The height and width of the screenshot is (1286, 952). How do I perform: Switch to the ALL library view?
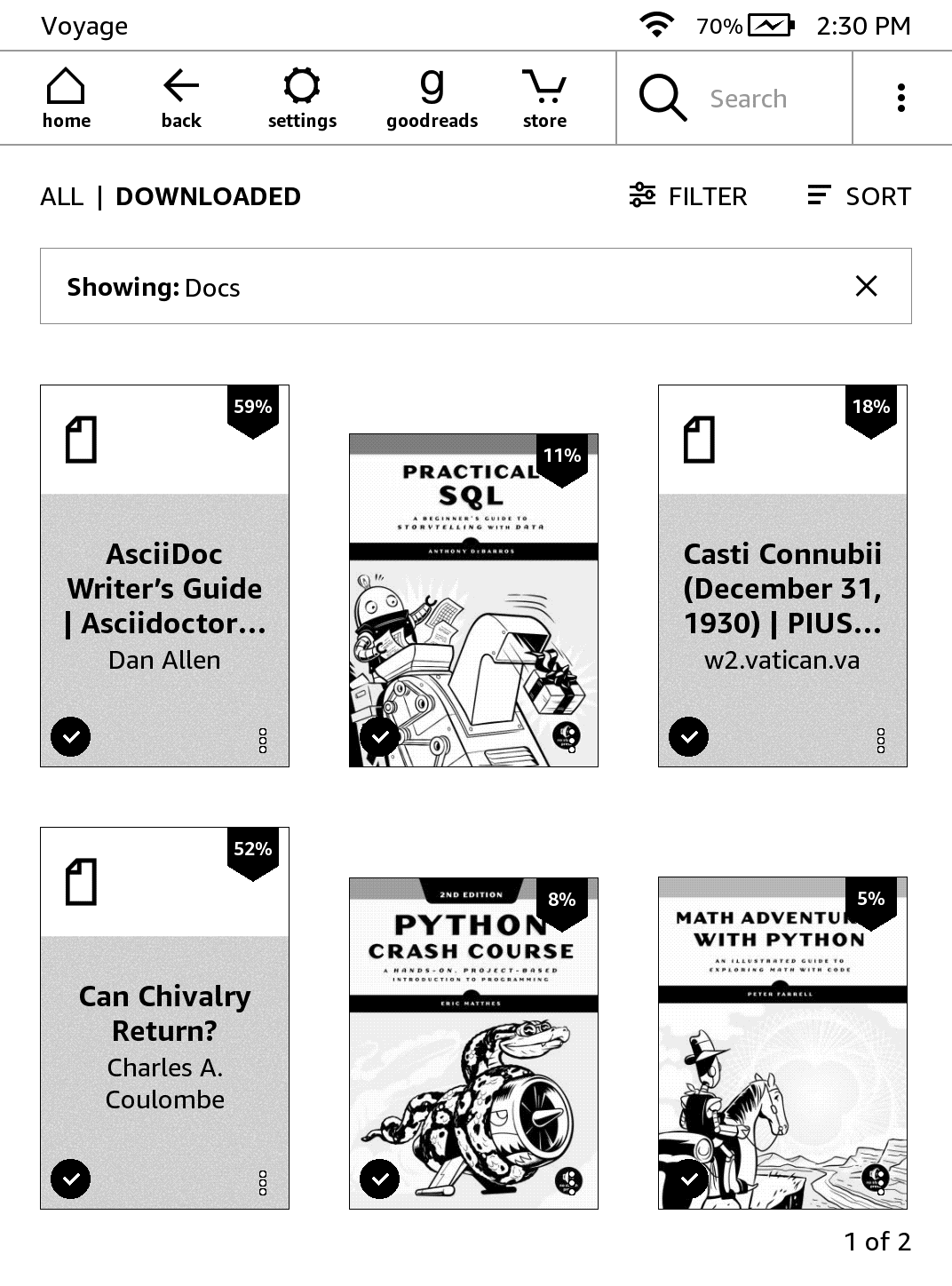pyautogui.click(x=61, y=196)
